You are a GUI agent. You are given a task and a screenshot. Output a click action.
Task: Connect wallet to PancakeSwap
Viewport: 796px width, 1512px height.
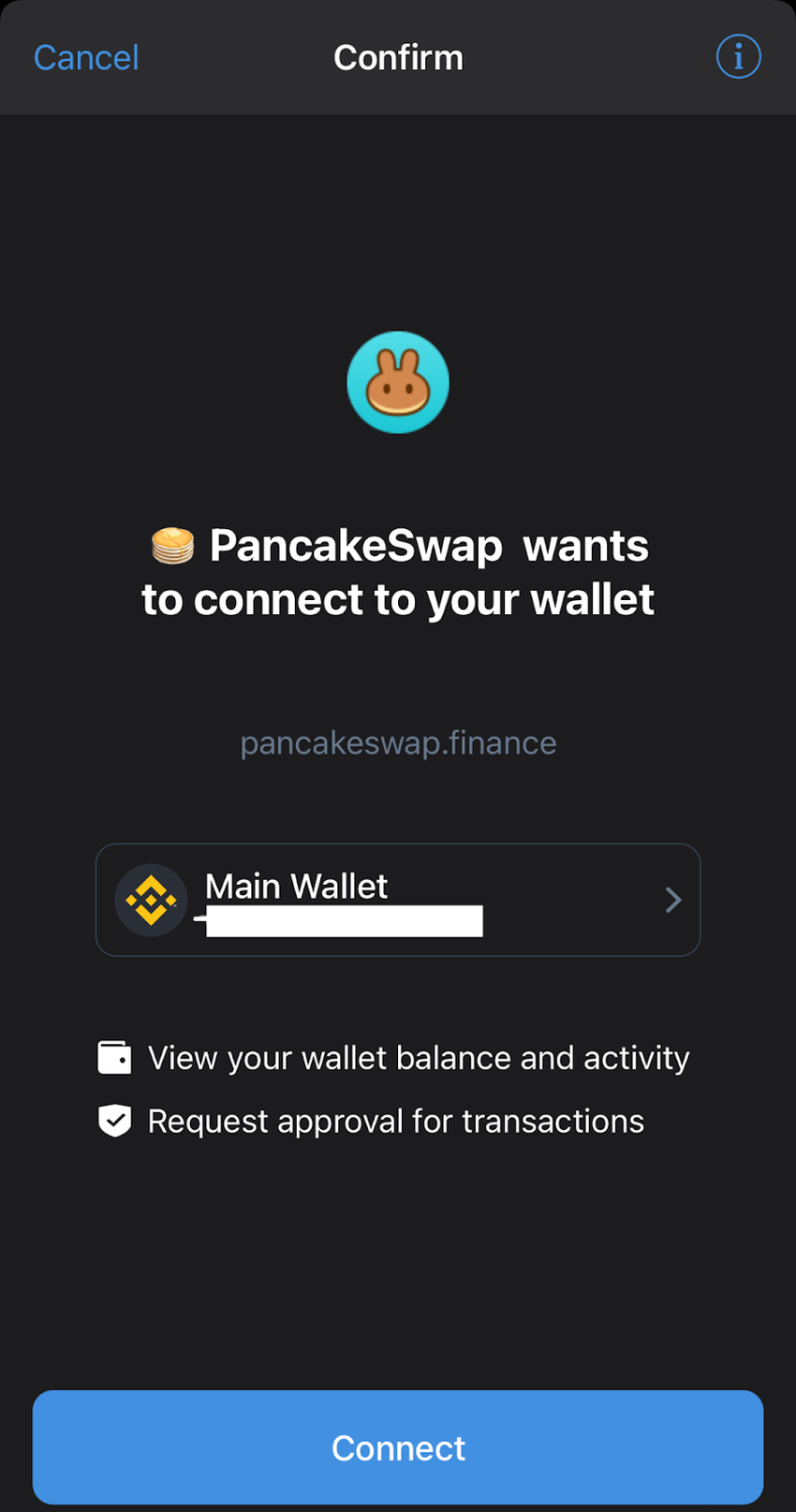(x=398, y=1447)
